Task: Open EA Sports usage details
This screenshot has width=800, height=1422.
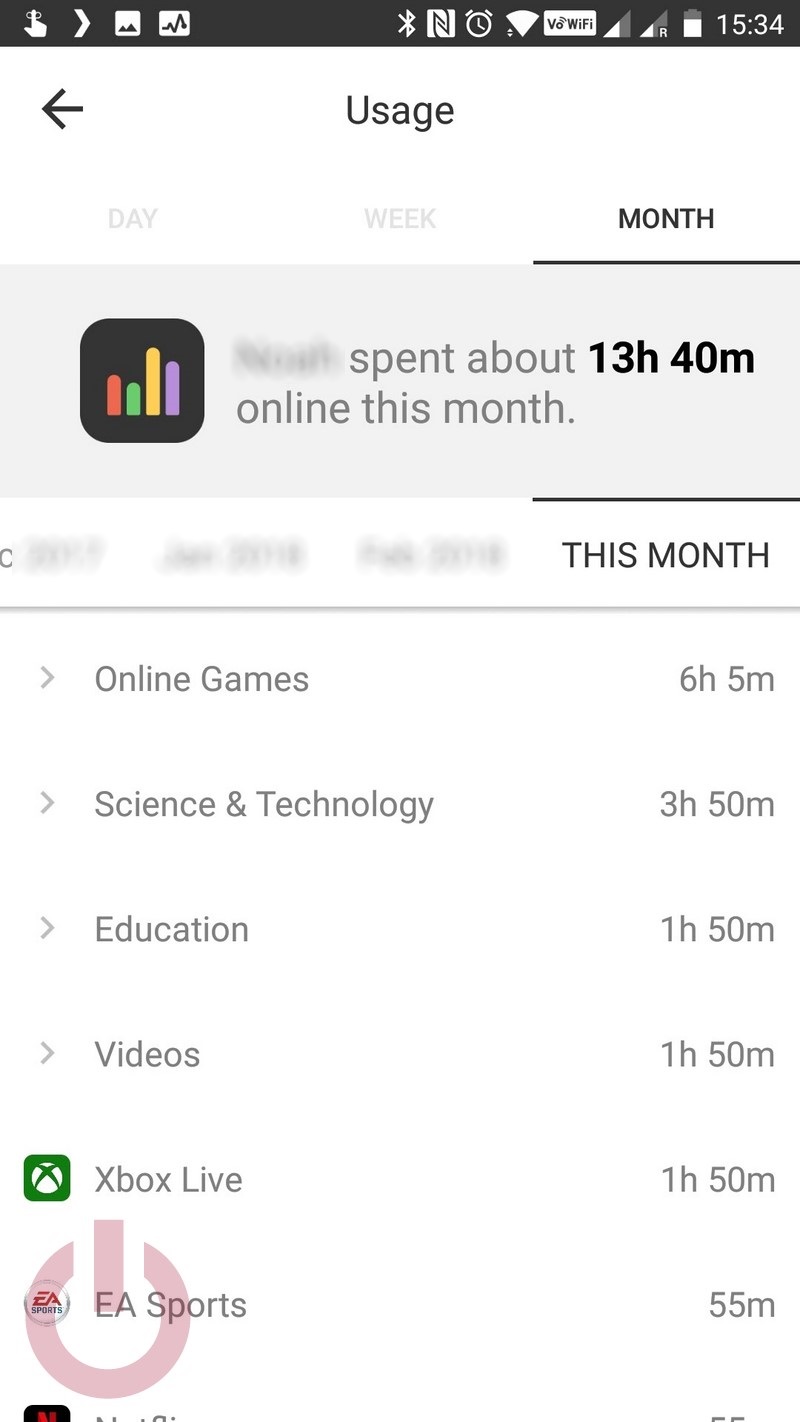Action: (400, 1304)
